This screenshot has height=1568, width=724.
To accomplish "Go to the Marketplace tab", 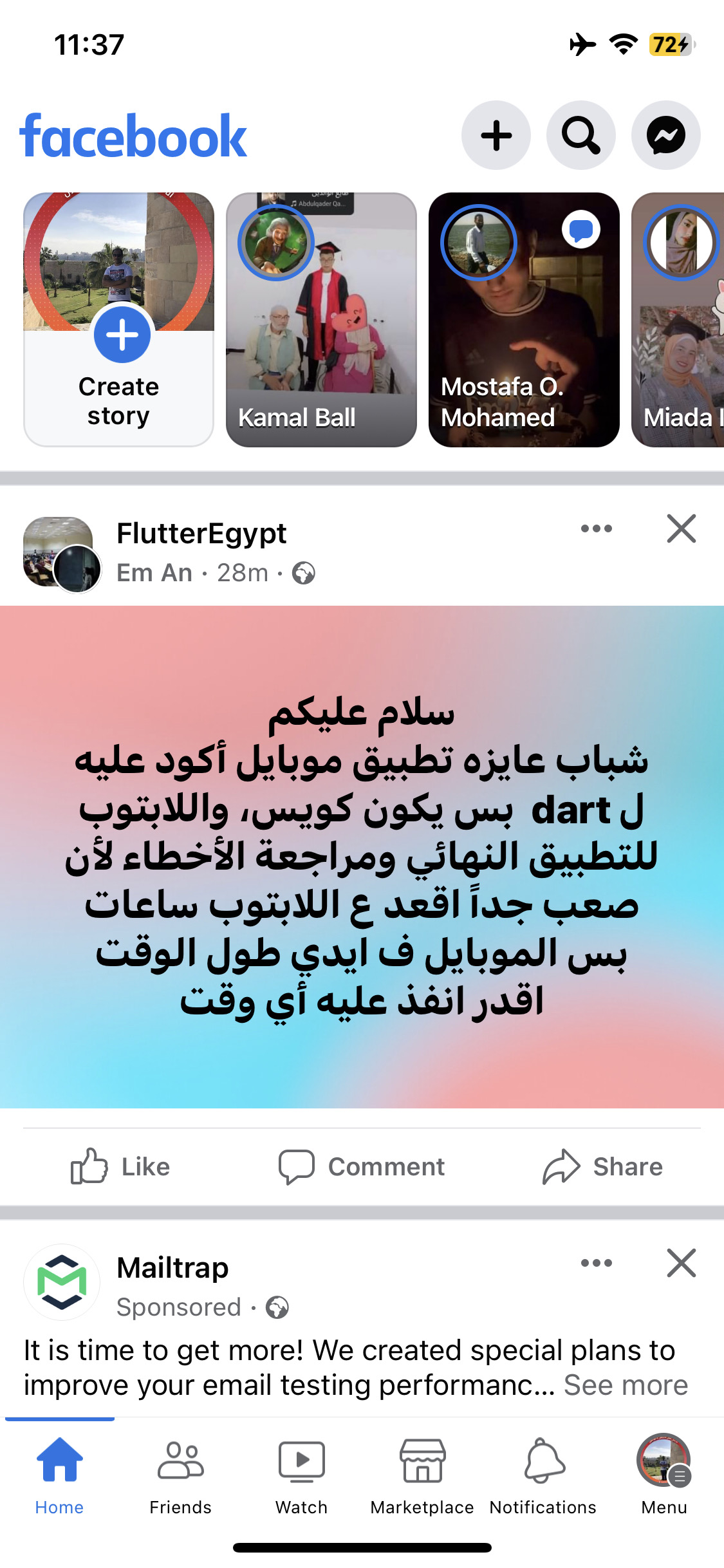I will pos(422,1477).
